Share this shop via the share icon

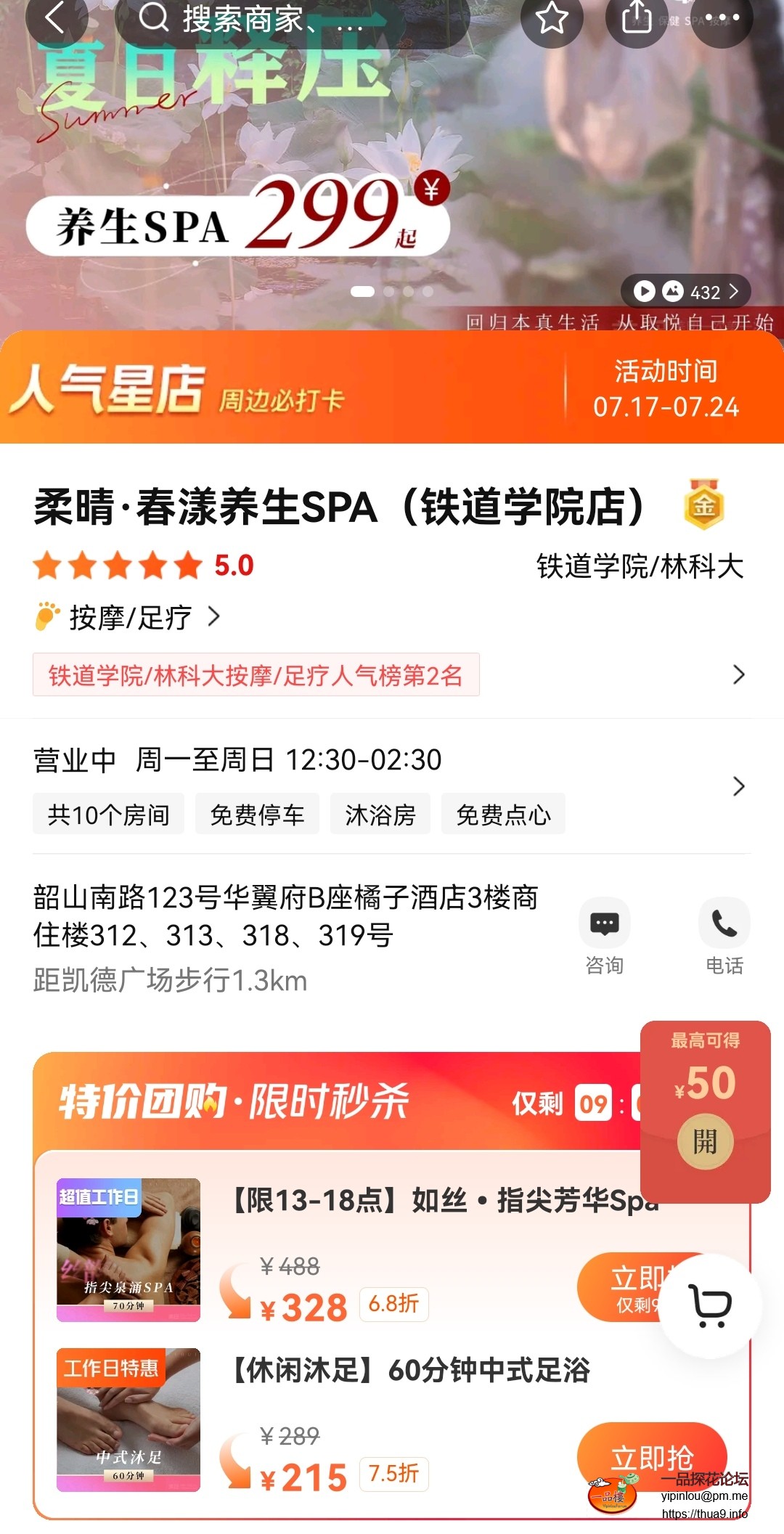point(637,20)
